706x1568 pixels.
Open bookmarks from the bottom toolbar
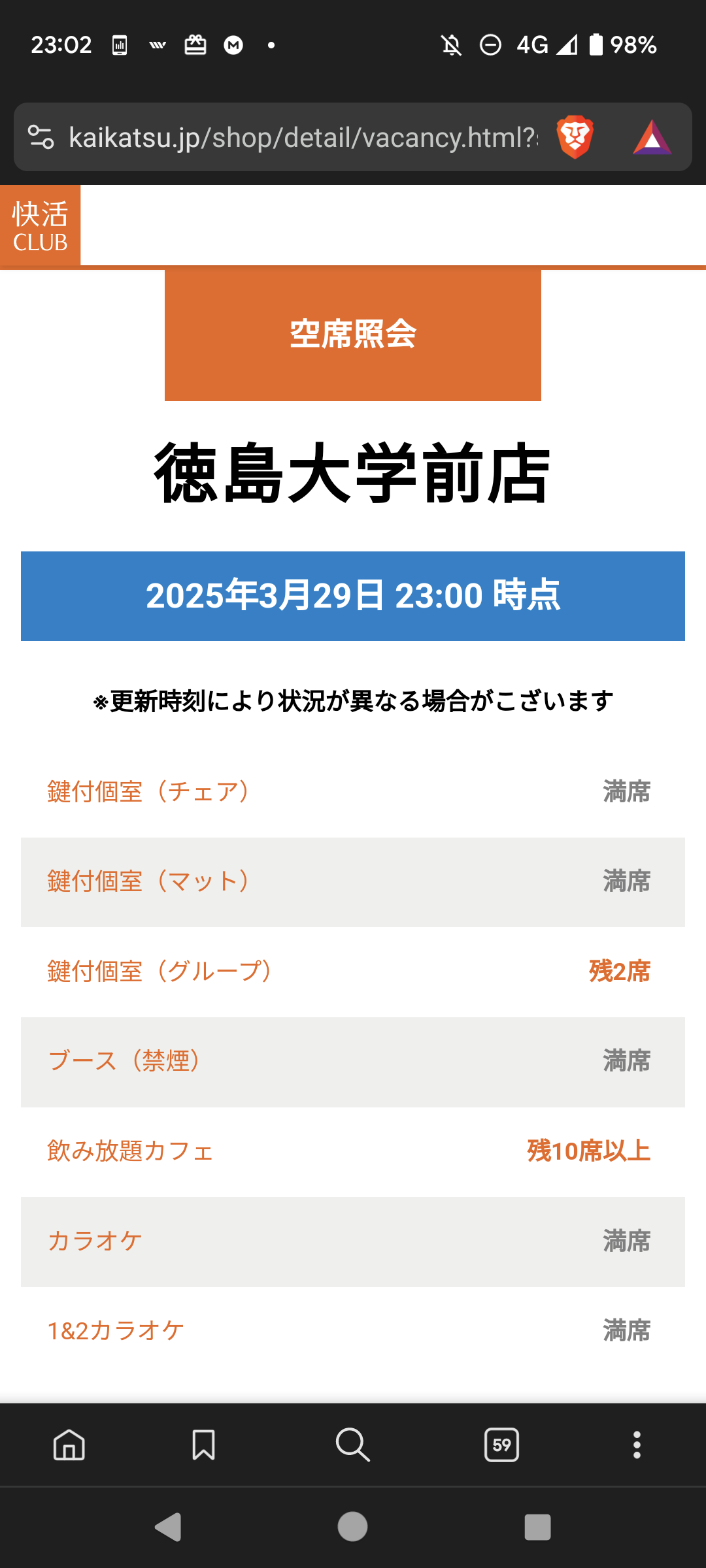pos(203,1445)
